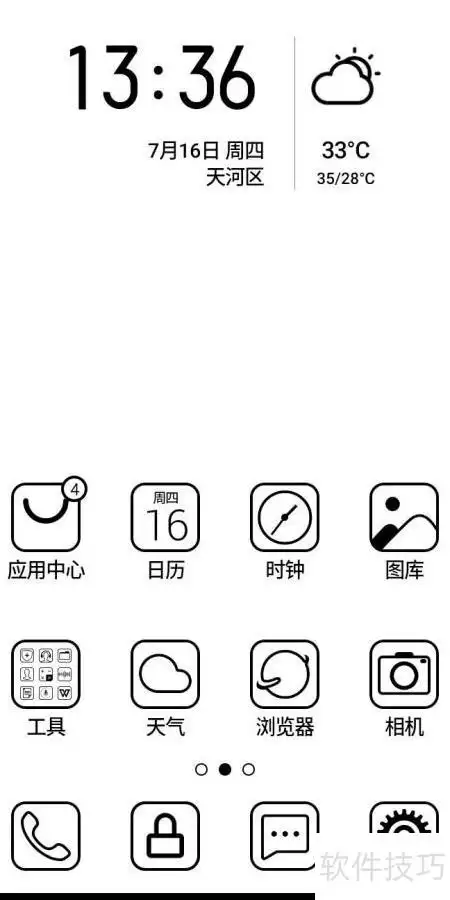
Task: Open the messages app in the dock
Action: [x=285, y=836]
